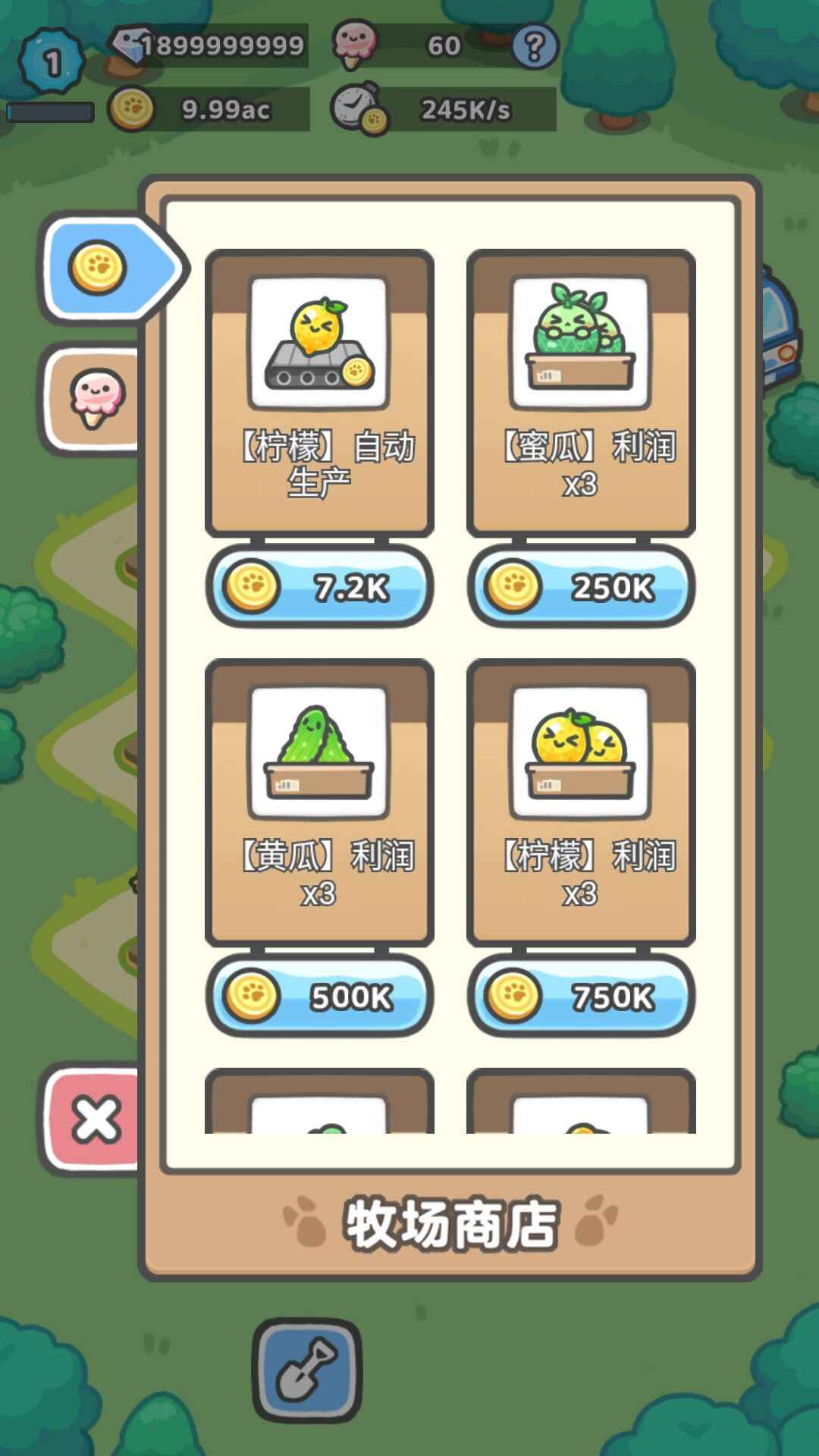Open the cucumber profit x3 card
Image resolution: width=819 pixels, height=1456 pixels.
(x=319, y=802)
